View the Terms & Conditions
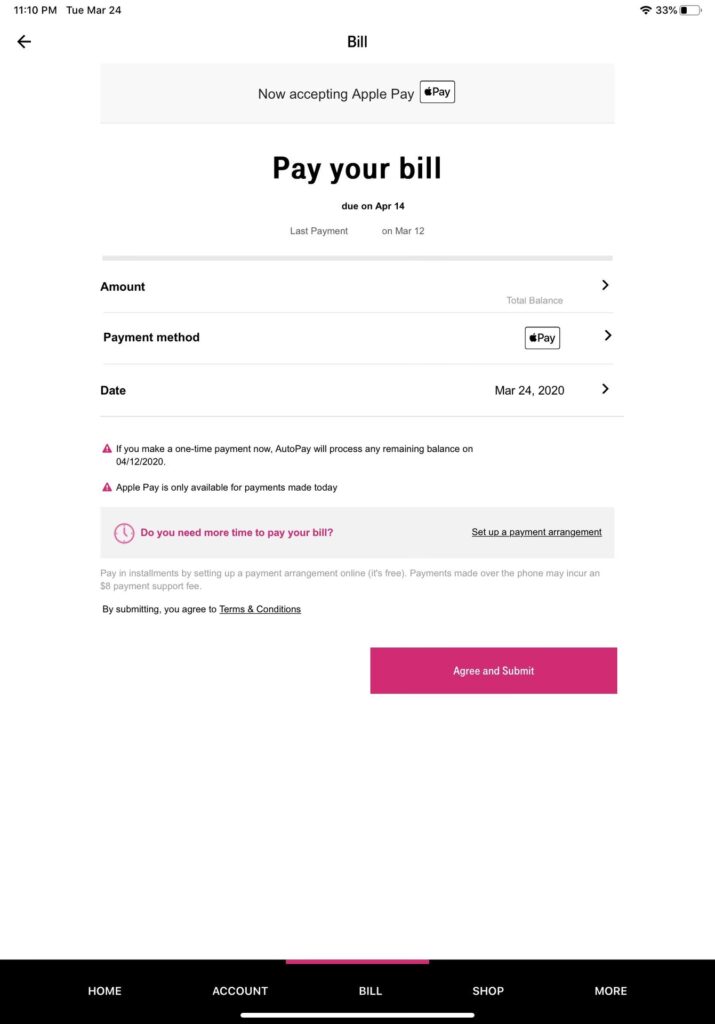The image size is (715, 1024). tap(260, 609)
